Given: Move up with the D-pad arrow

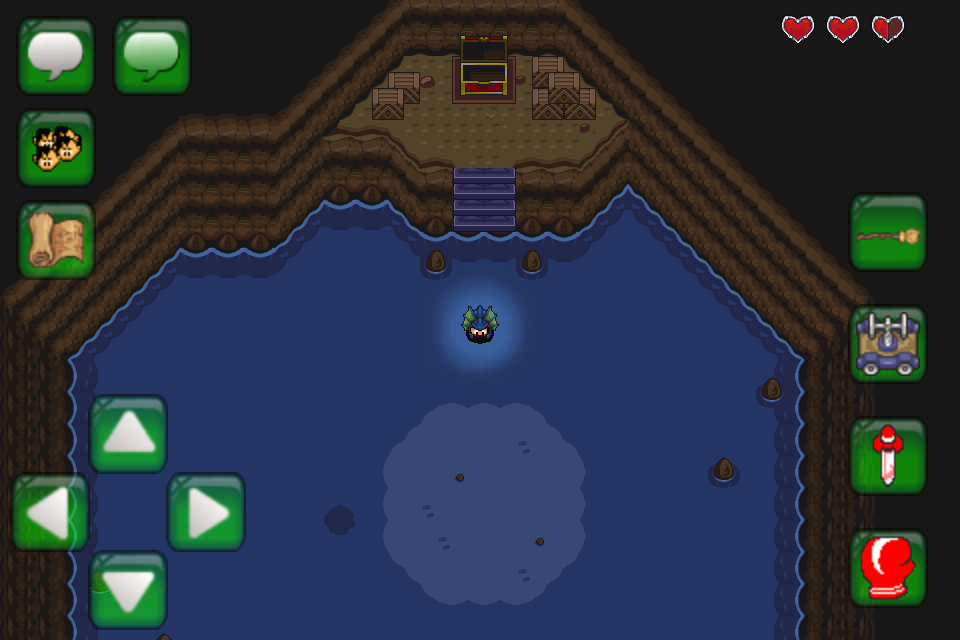Looking at the screenshot, I should pyautogui.click(x=128, y=434).
